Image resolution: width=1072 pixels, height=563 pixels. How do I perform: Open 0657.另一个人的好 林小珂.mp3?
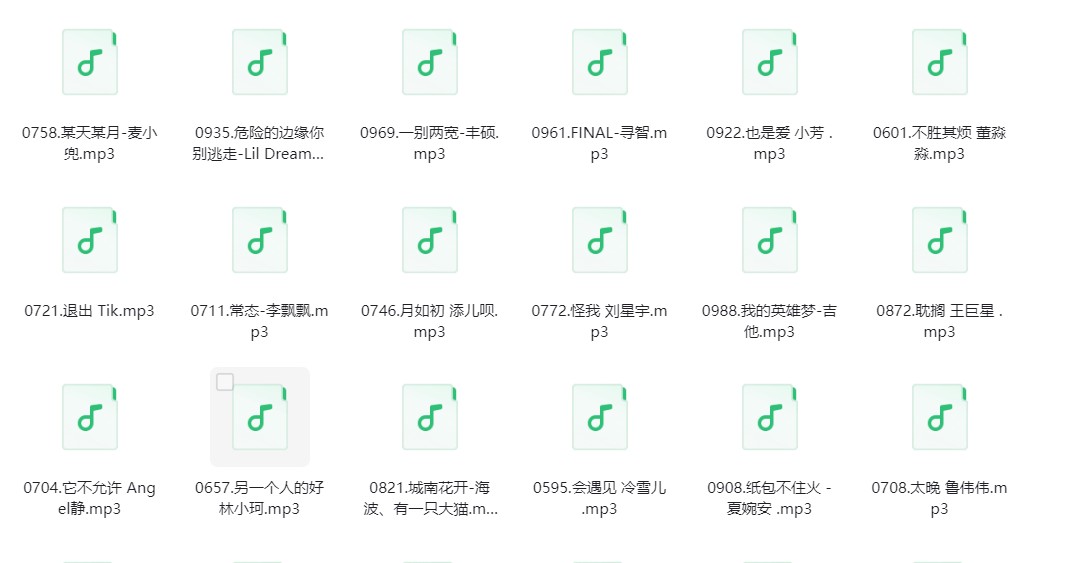[260, 417]
